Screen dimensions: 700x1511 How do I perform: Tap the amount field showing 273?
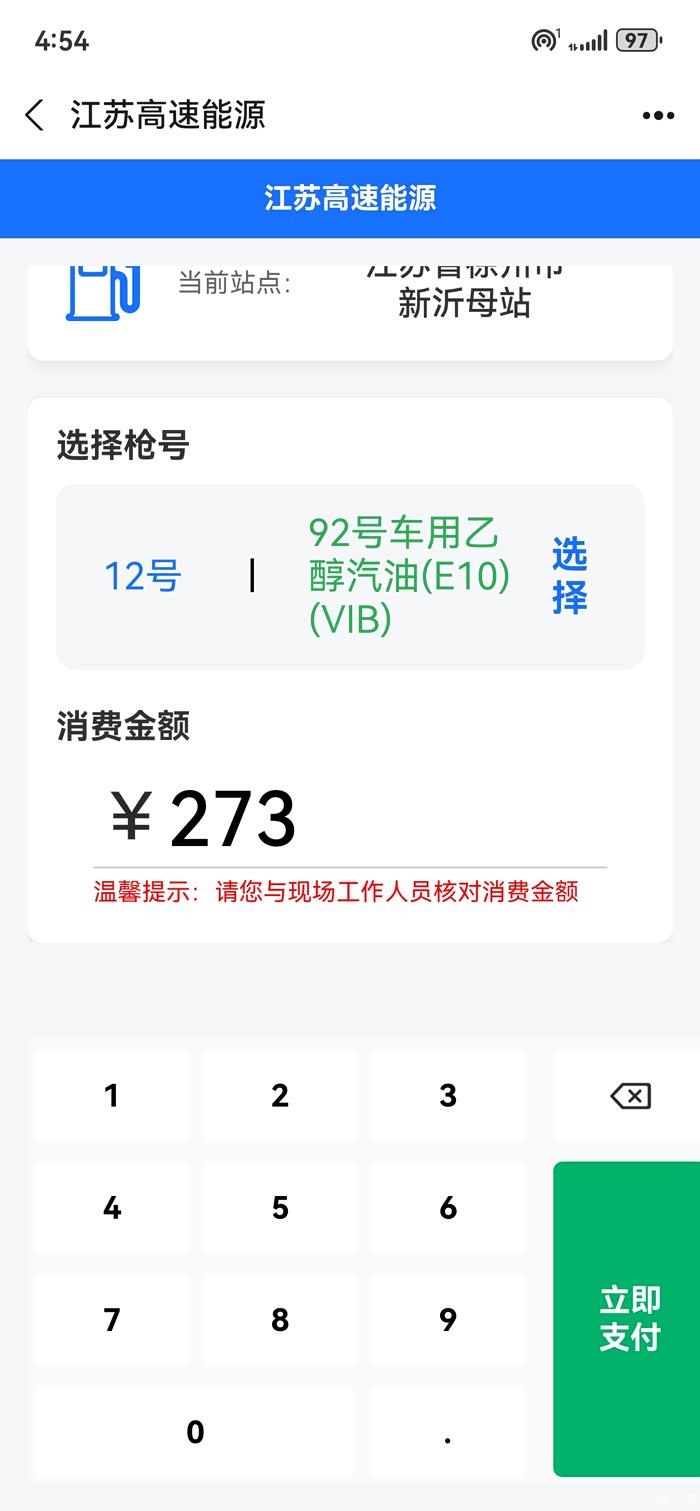pyautogui.click(x=350, y=818)
